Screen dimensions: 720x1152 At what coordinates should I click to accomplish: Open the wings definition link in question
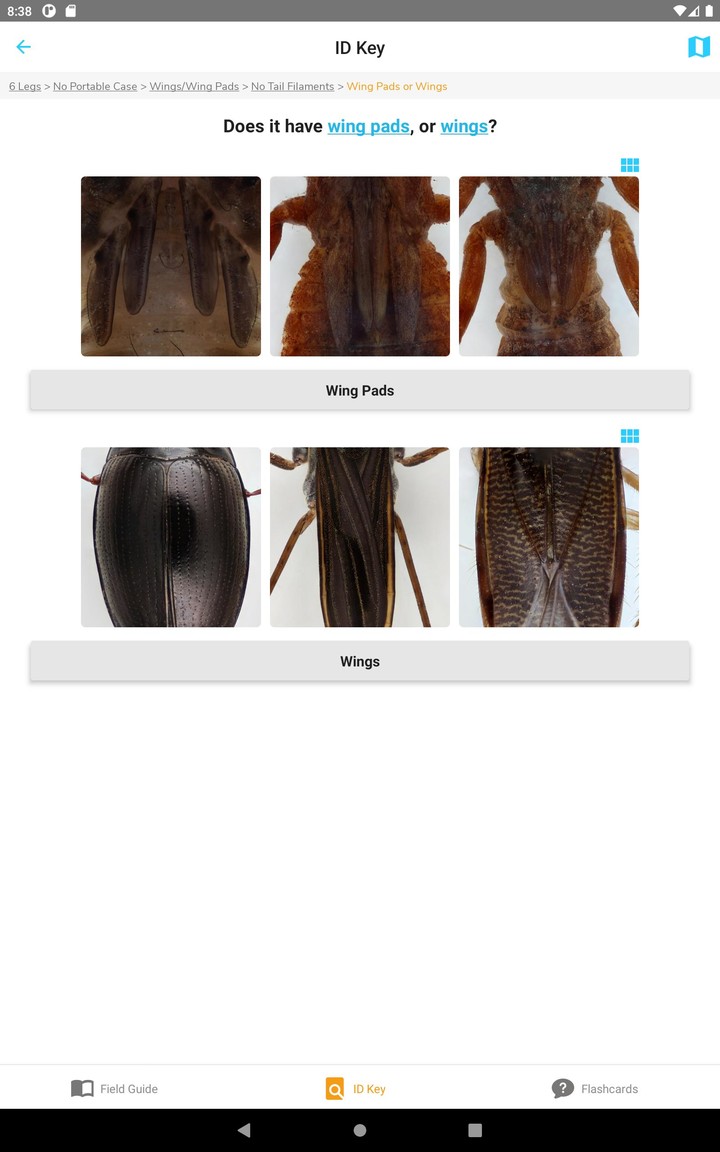click(464, 127)
